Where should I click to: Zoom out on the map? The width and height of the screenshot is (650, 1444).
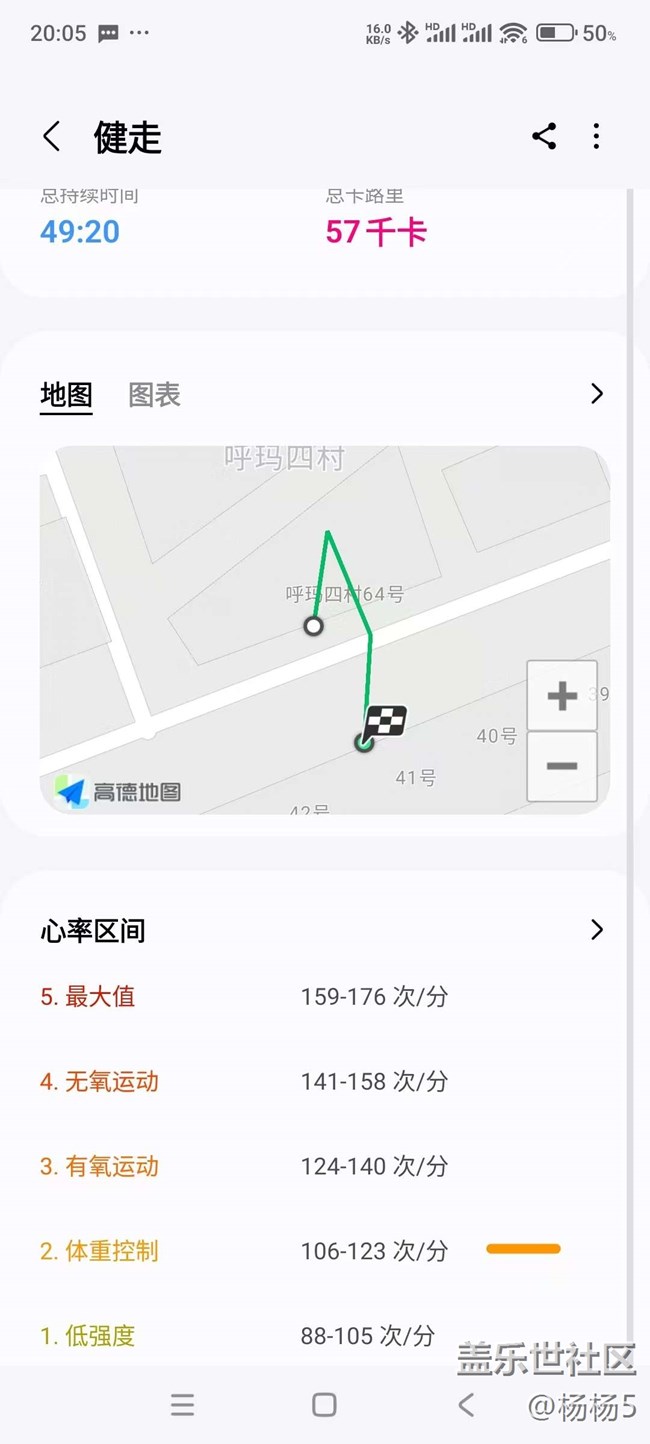pos(562,766)
